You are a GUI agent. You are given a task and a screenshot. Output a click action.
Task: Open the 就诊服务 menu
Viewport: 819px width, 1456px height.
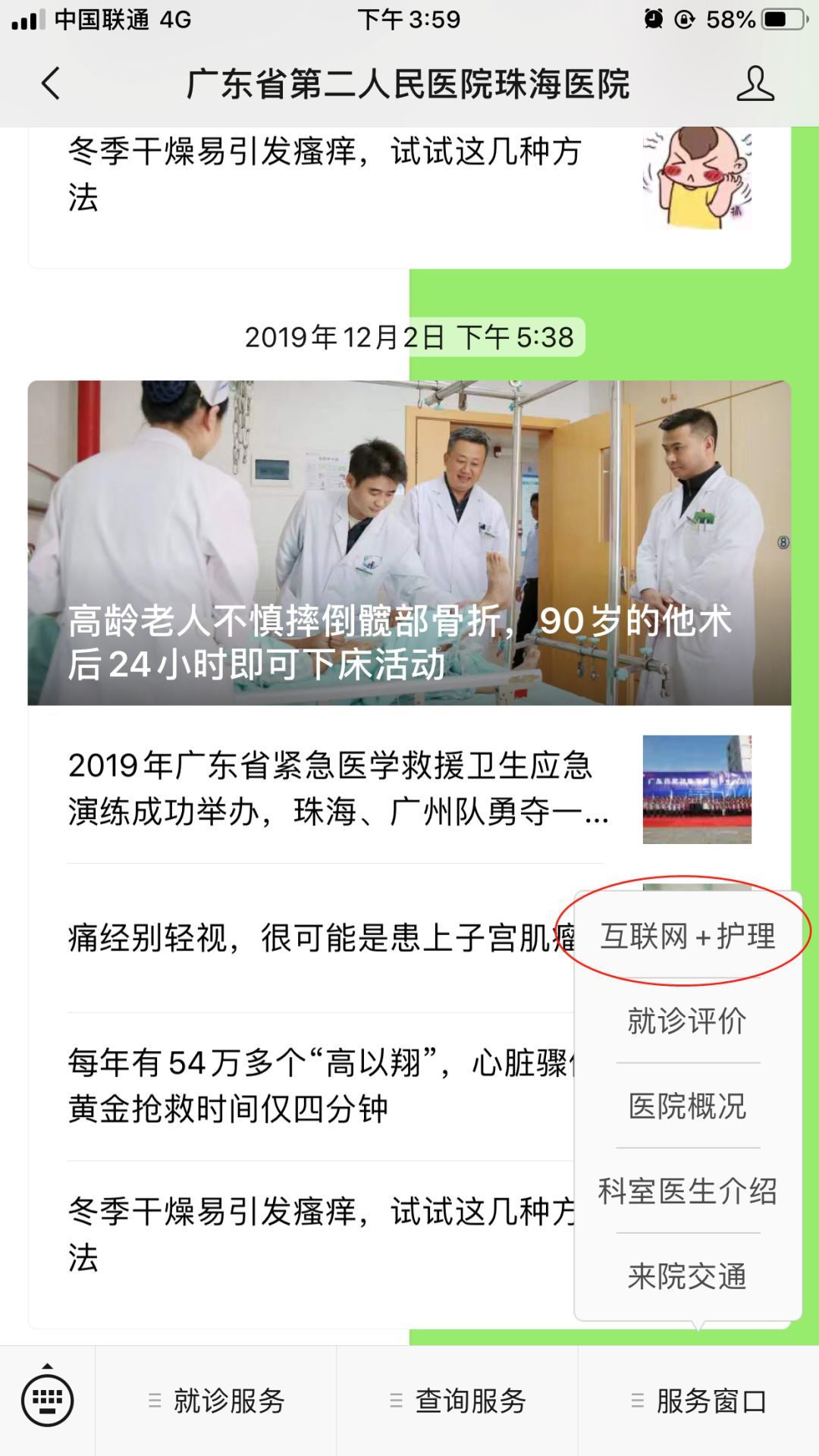click(216, 1401)
